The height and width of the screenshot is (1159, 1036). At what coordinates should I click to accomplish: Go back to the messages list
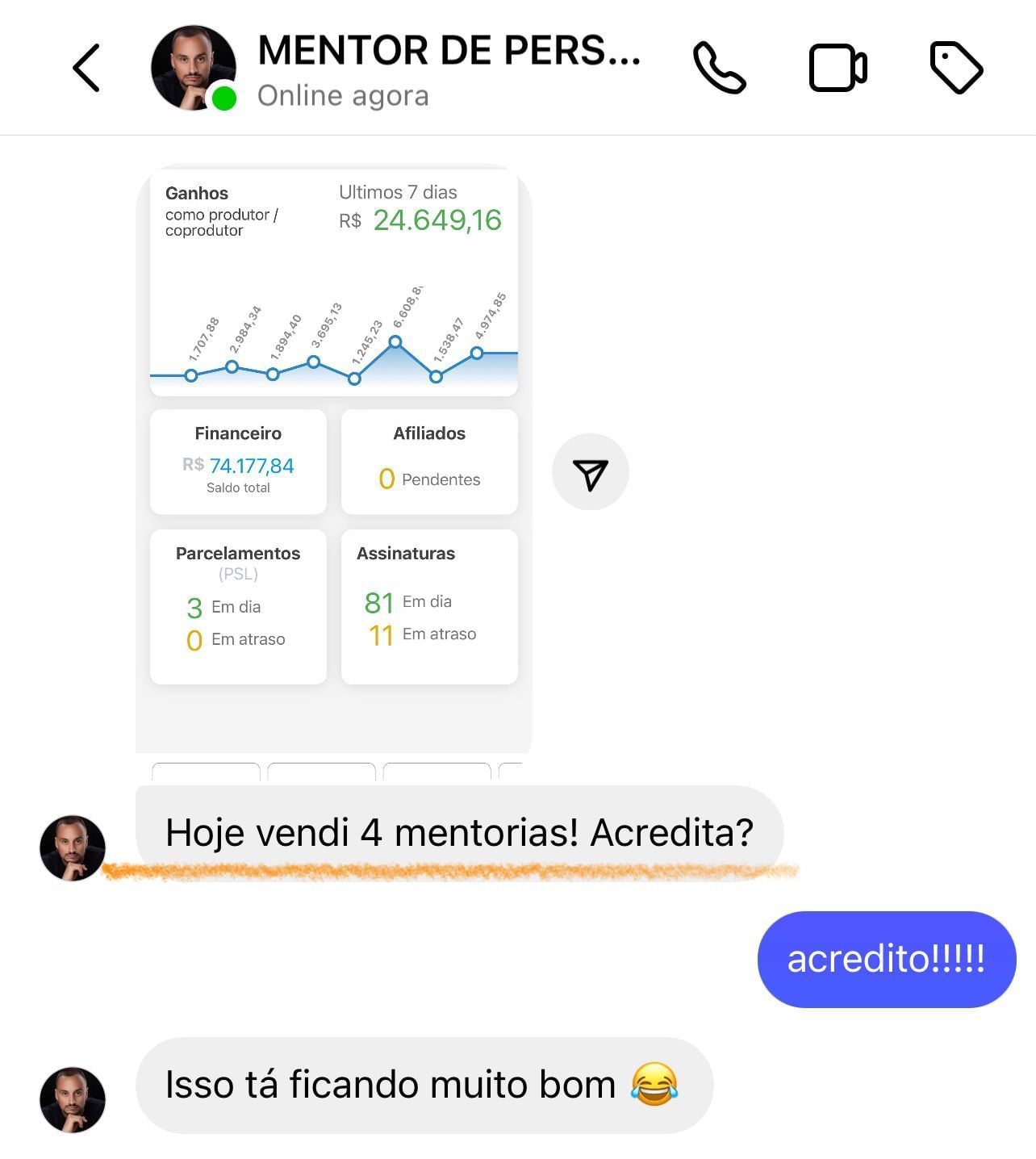pyautogui.click(x=86, y=68)
